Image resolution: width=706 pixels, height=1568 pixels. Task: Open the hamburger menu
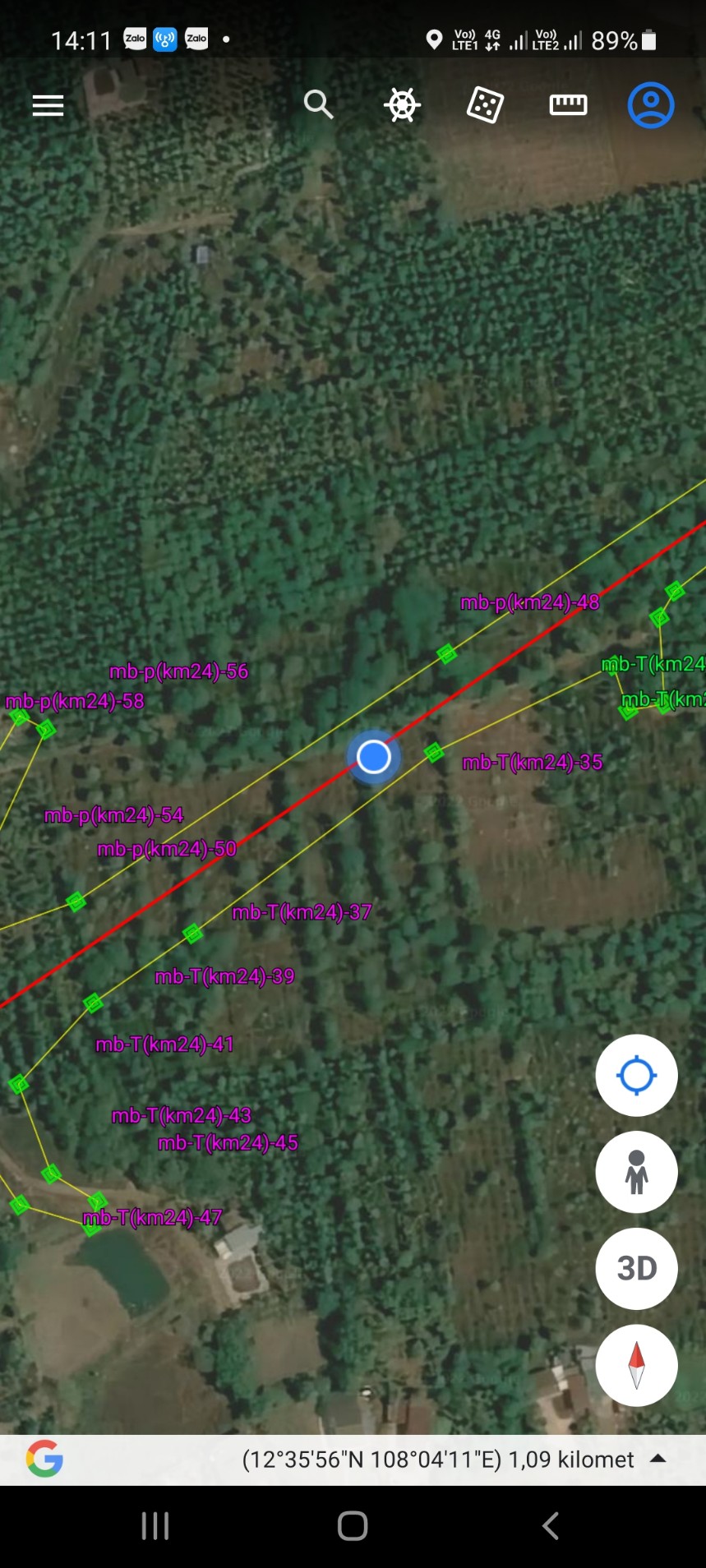(48, 105)
